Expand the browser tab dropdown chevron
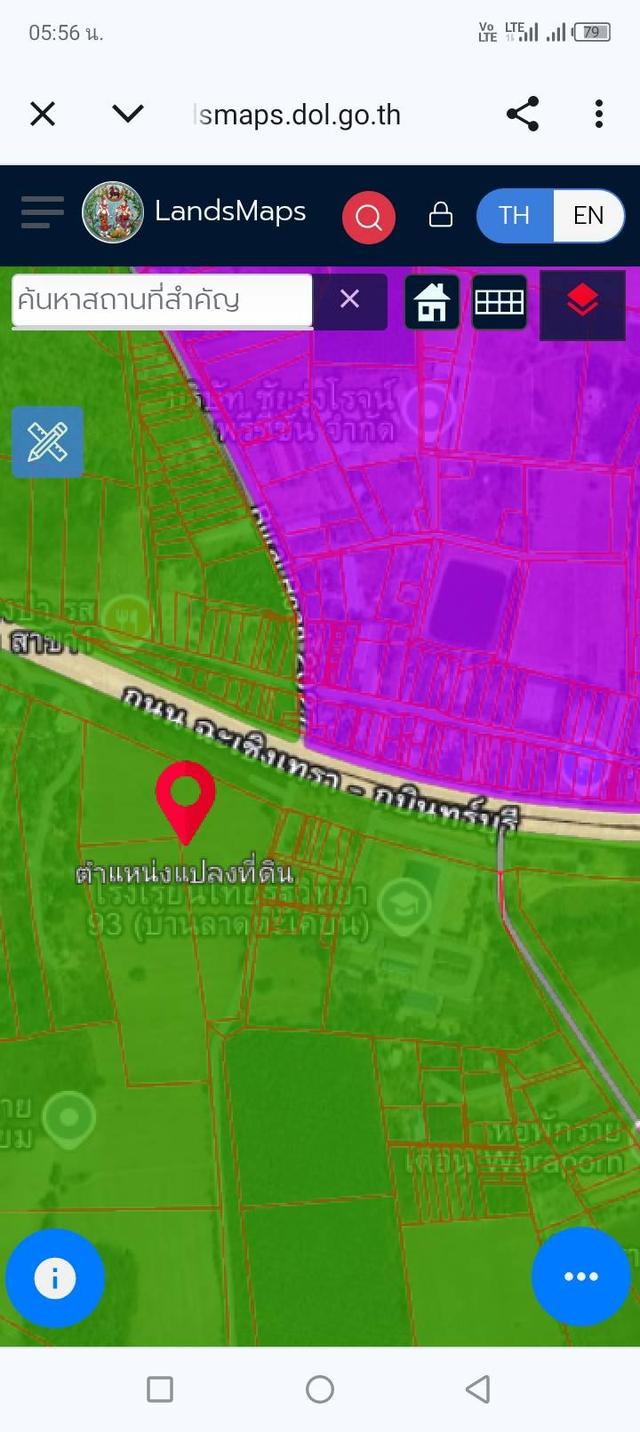Viewport: 640px width, 1432px height. (128, 114)
